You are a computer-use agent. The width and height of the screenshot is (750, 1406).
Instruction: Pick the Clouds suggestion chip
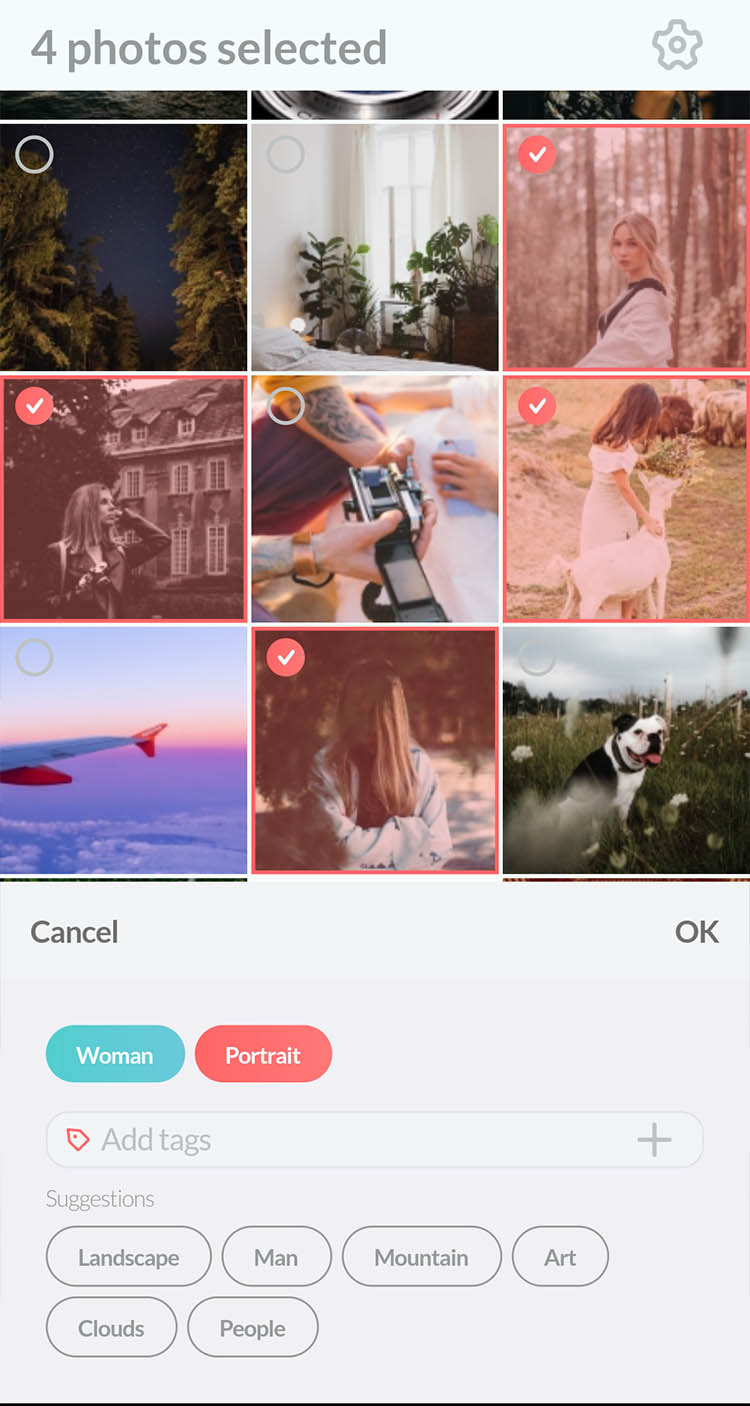click(111, 1328)
